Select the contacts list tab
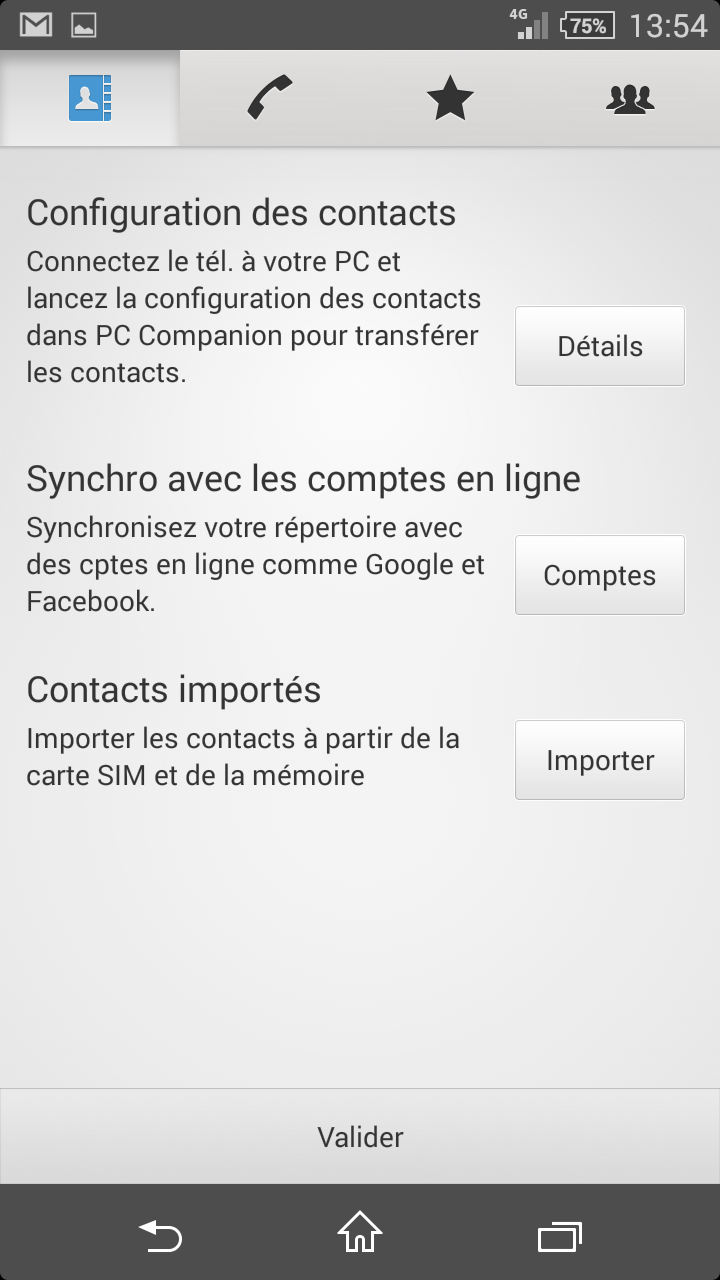 tap(90, 98)
